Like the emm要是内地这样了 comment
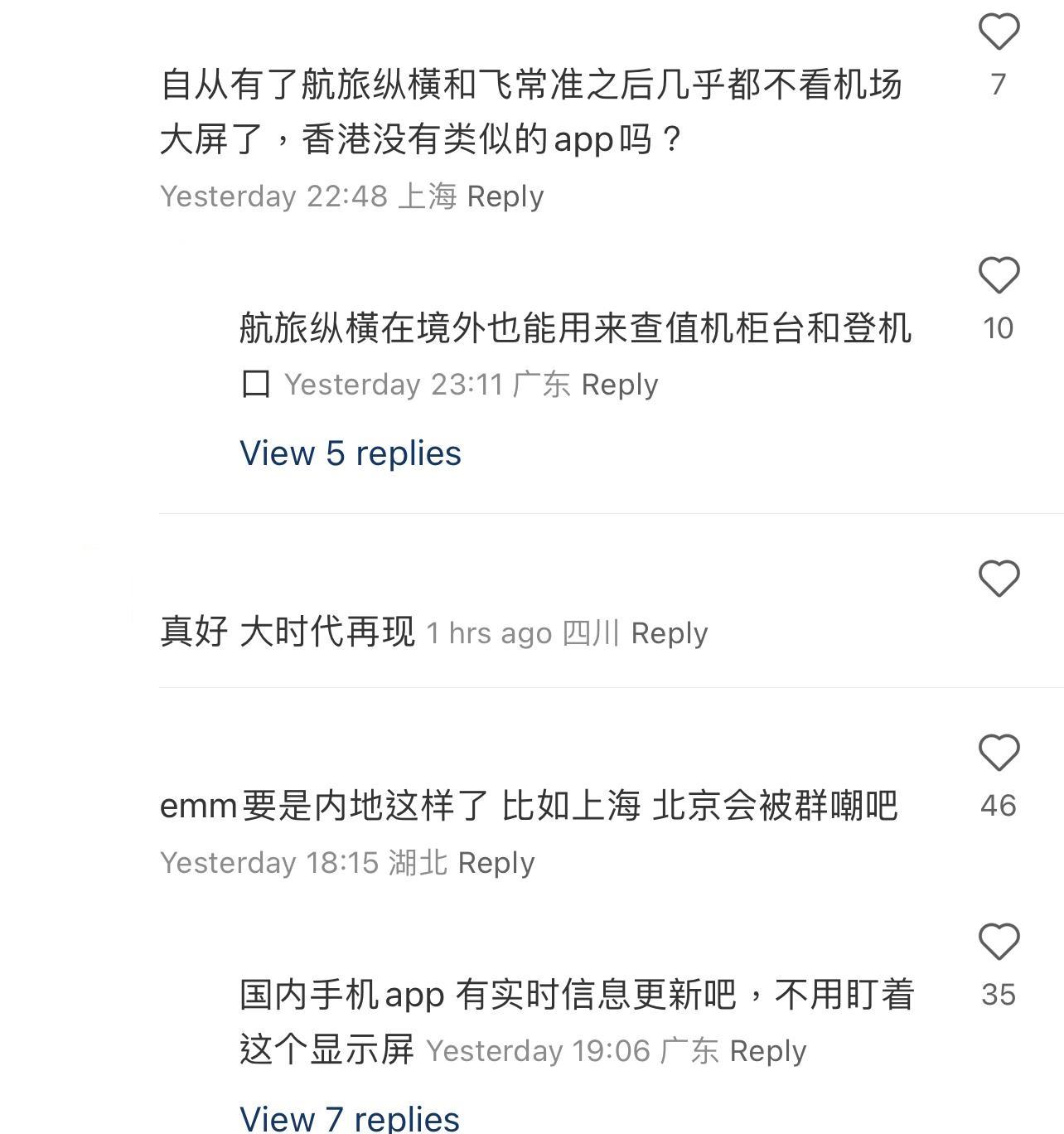The image size is (1064, 1134). 999,753
